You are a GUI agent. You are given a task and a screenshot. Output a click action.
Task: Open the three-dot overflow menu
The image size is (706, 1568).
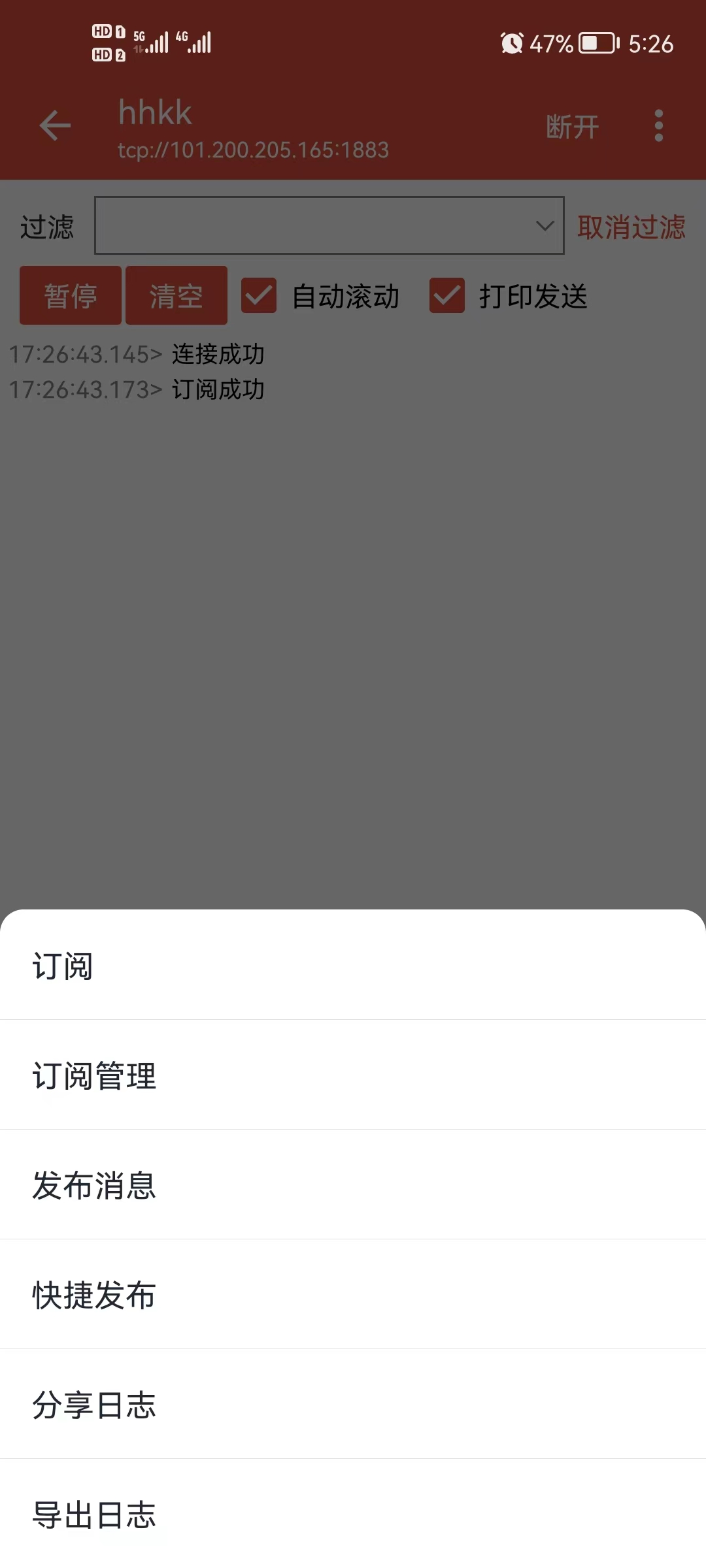pos(658,125)
